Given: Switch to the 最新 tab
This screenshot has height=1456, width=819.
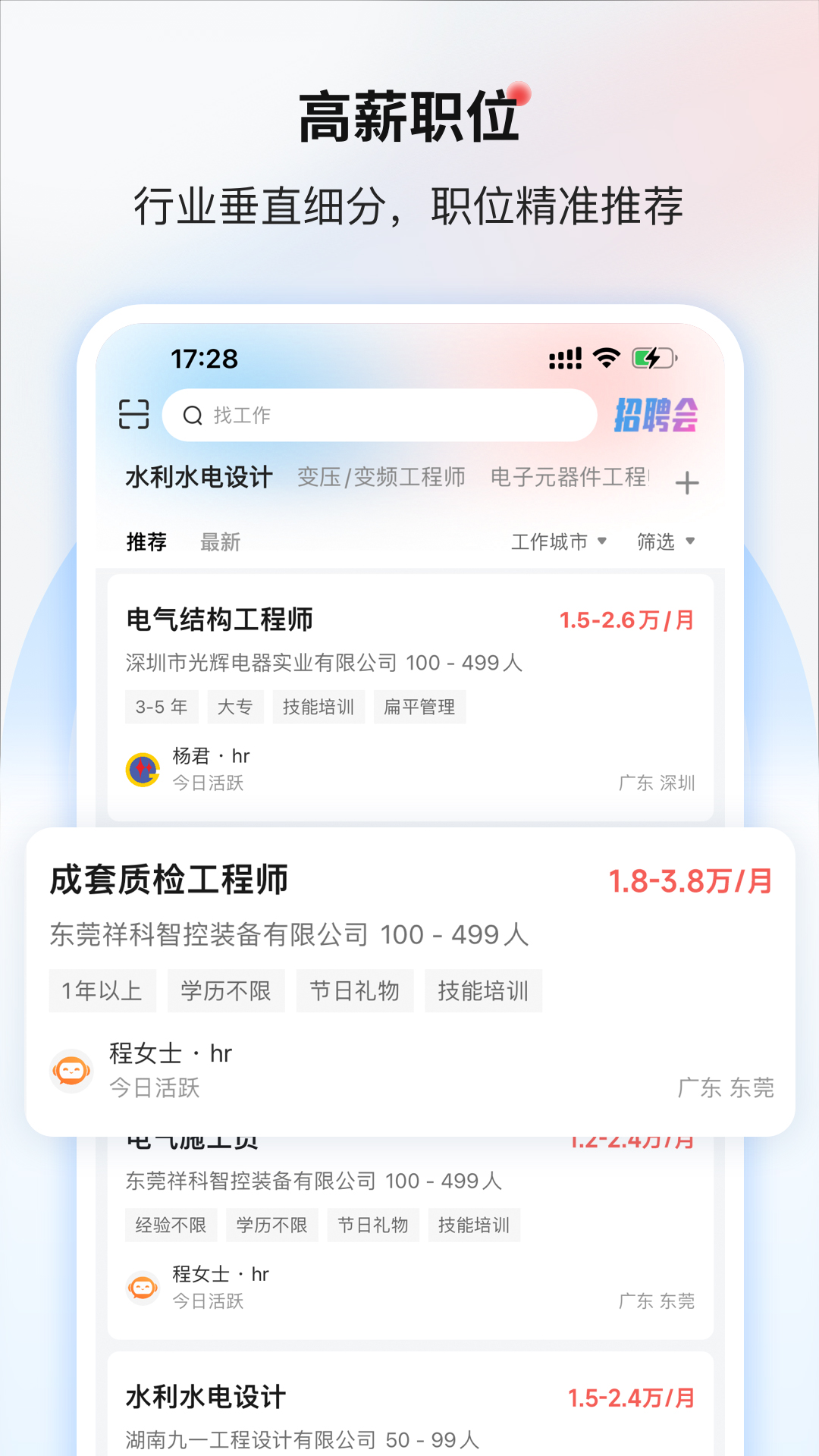Looking at the screenshot, I should (x=220, y=541).
